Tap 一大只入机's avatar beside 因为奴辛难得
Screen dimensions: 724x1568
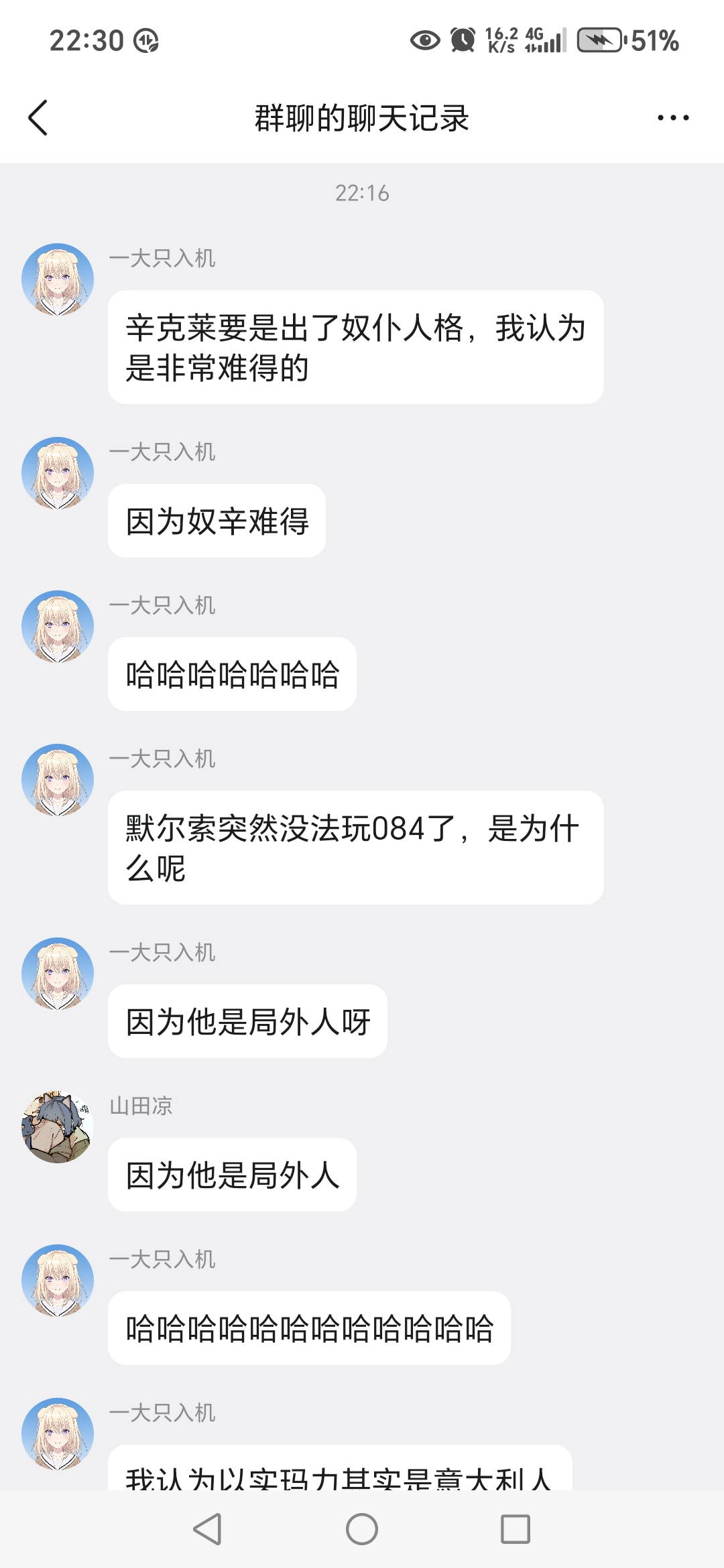(x=58, y=473)
